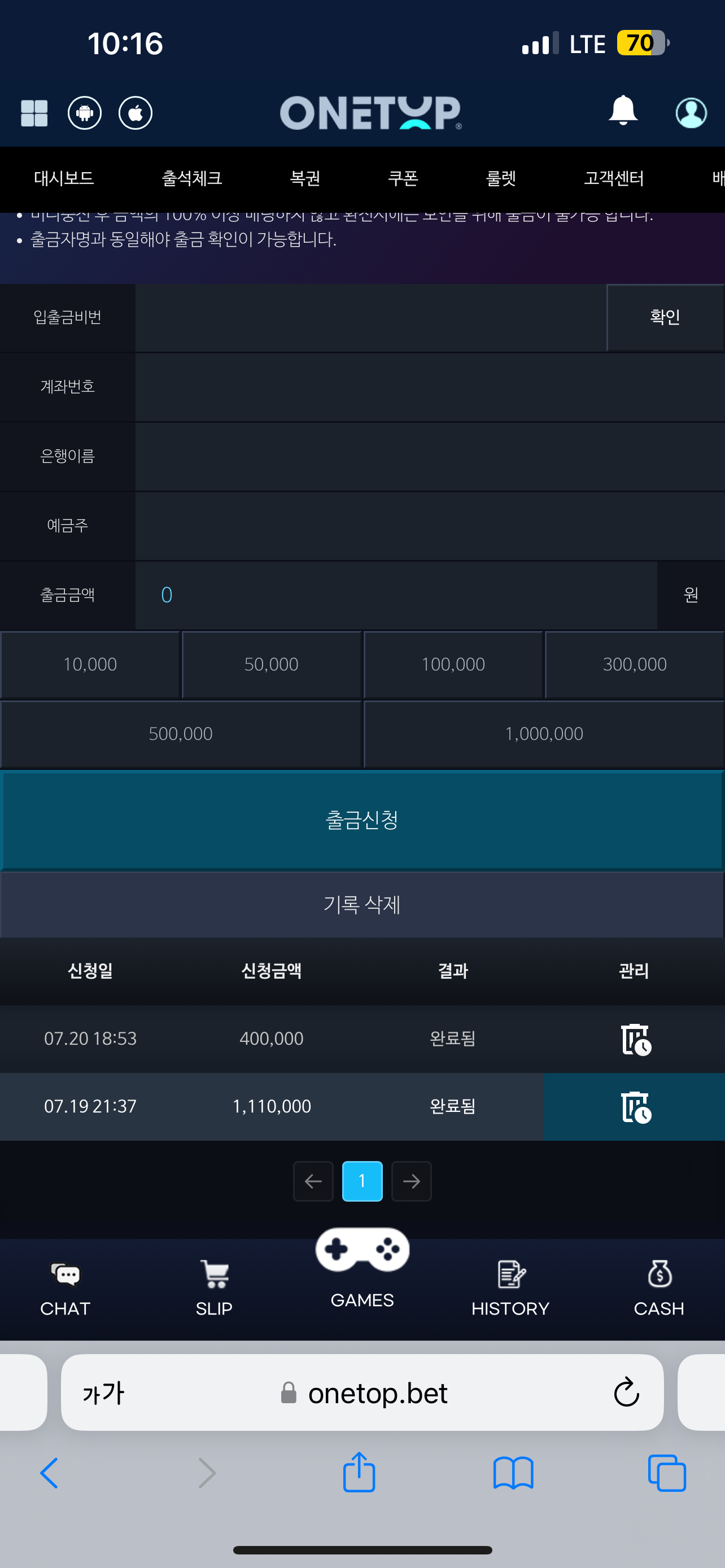This screenshot has height=1568, width=725.
Task: Go to the 룰렛 tab
Action: (500, 179)
